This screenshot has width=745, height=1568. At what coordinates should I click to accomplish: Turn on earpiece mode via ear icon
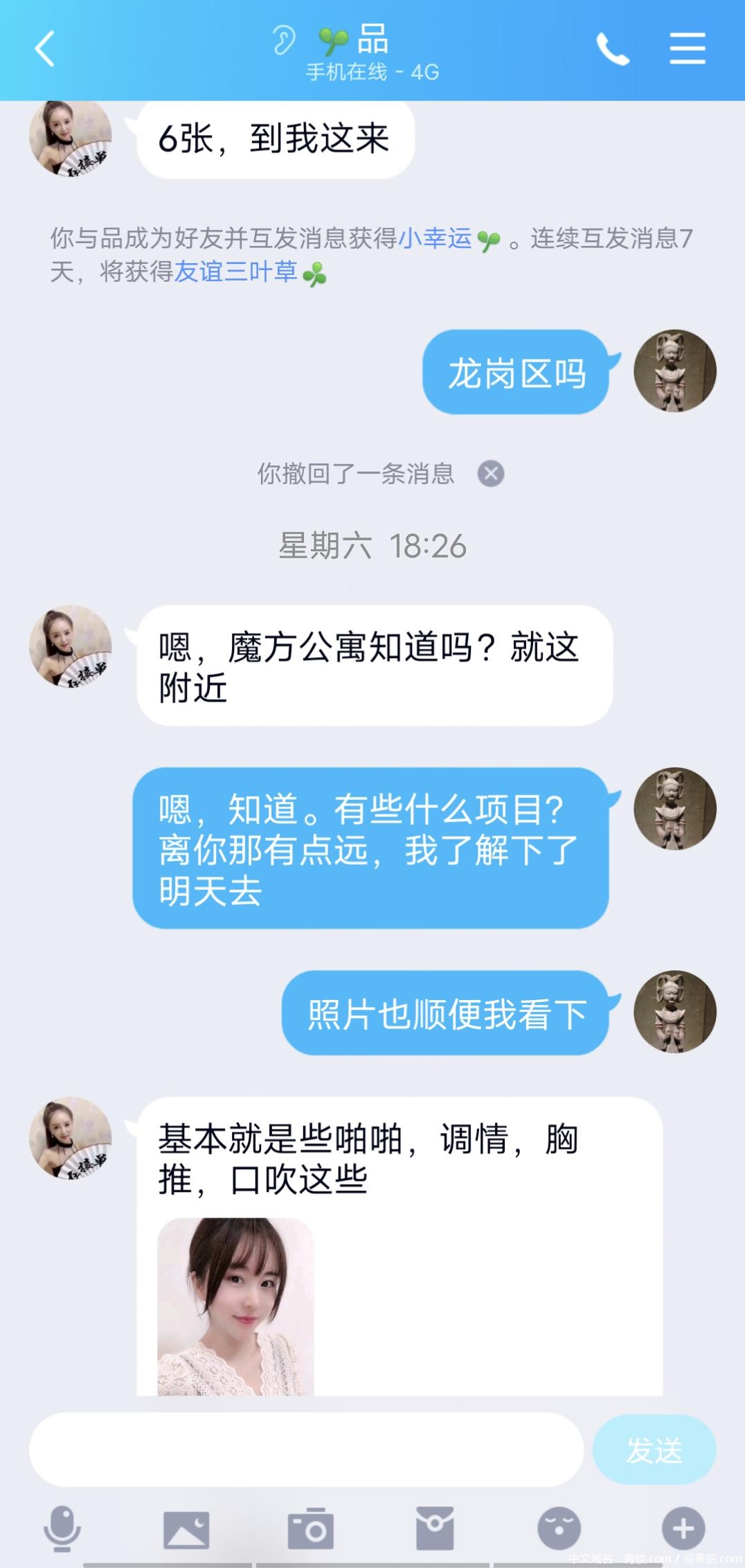tap(283, 40)
